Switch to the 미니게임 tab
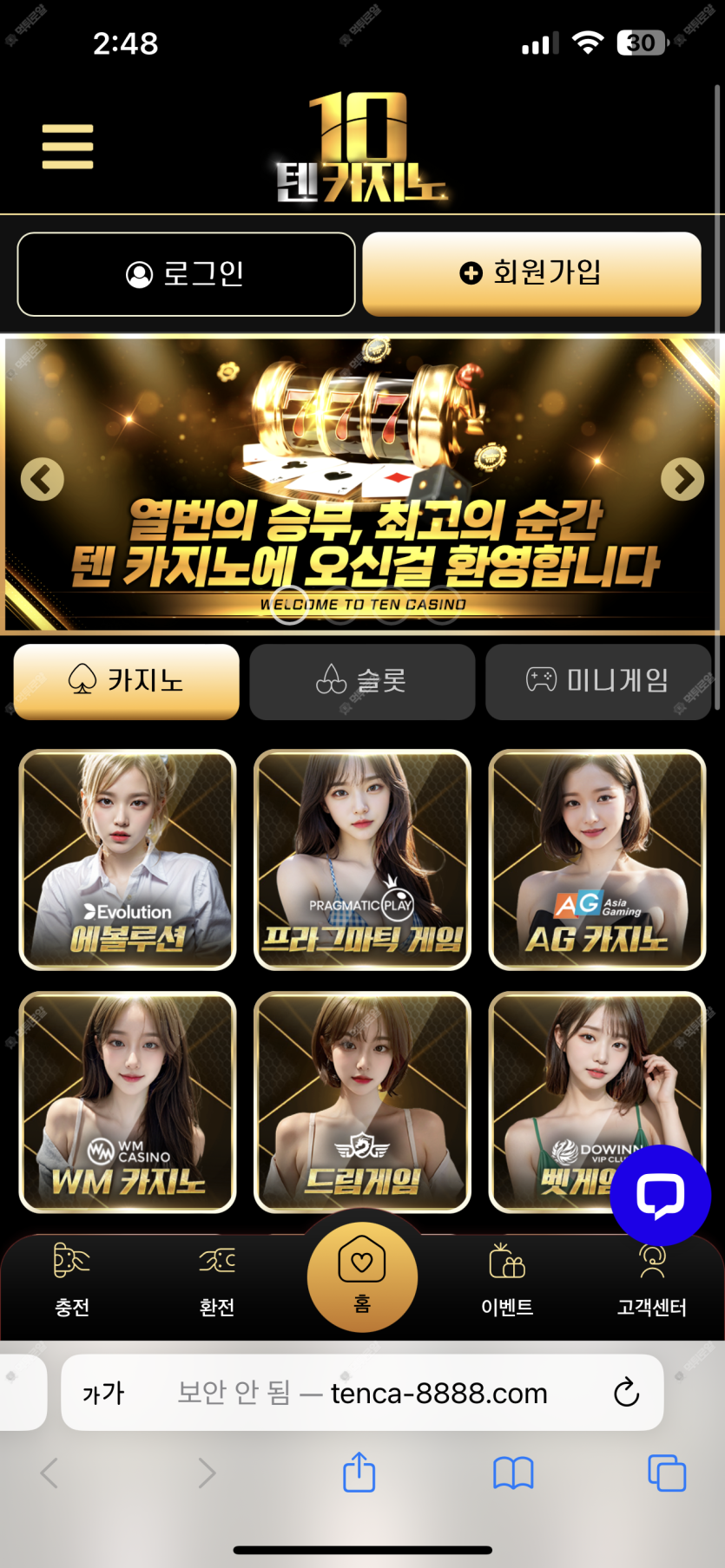The width and height of the screenshot is (725, 1568). 597,681
